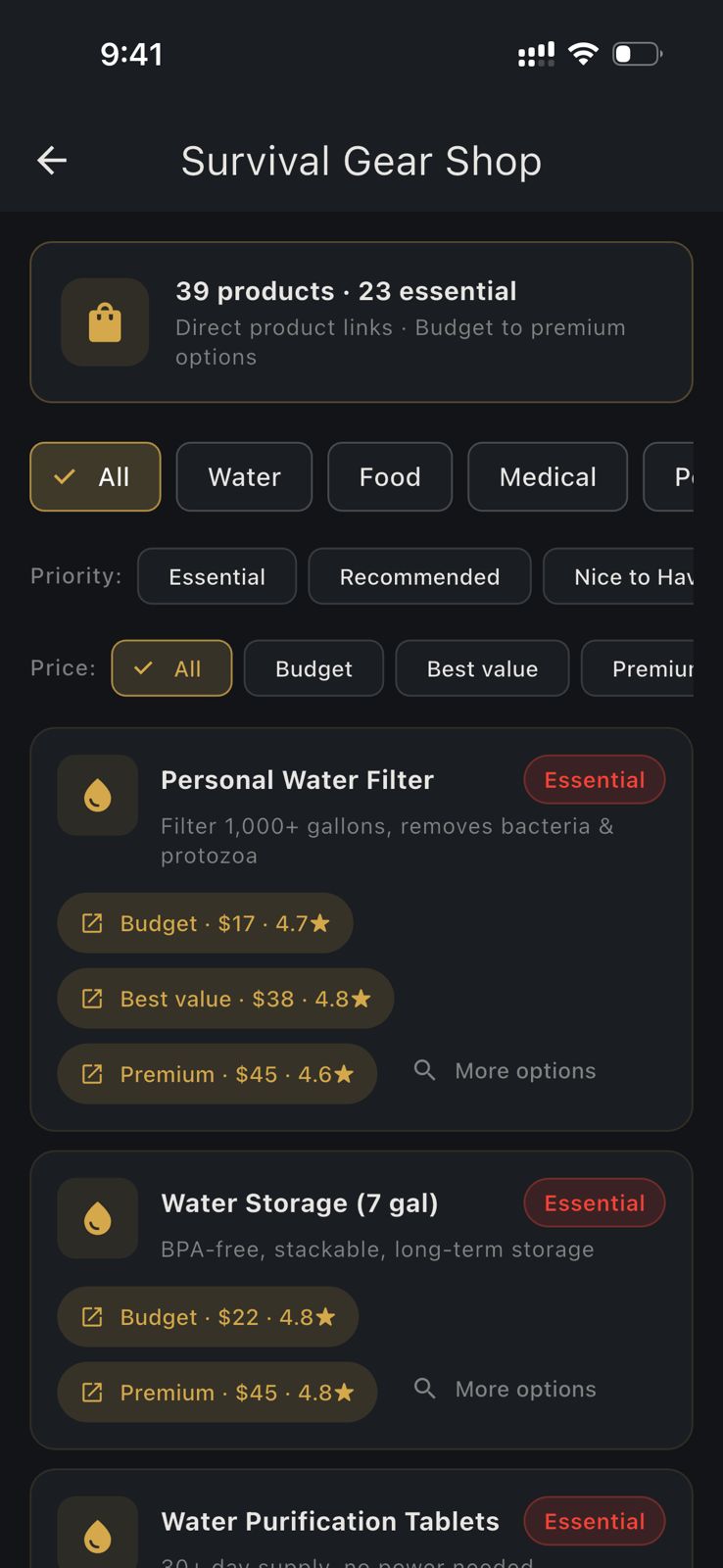Image resolution: width=723 pixels, height=1568 pixels.
Task: Switch to the Water category tab
Action: pyautogui.click(x=244, y=477)
